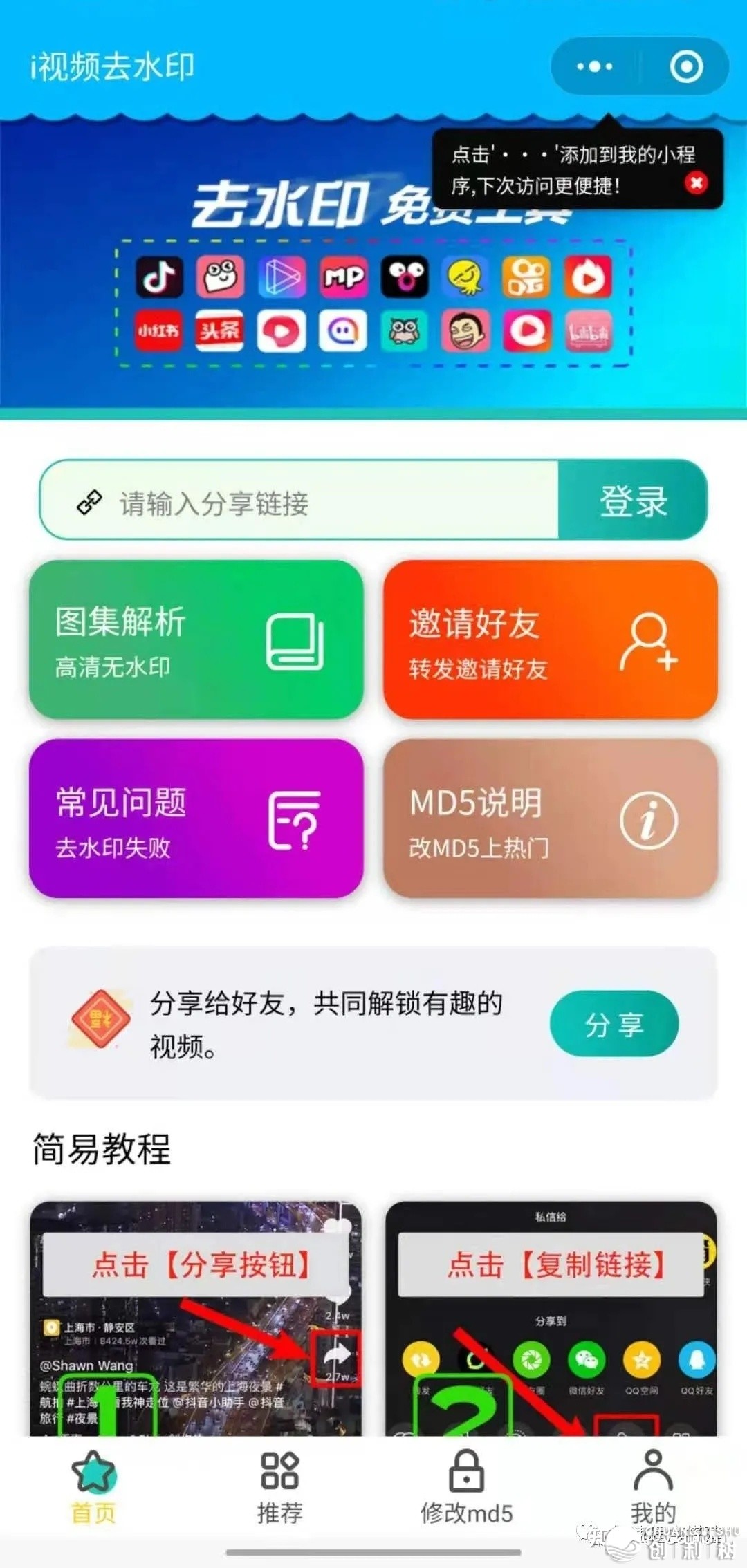Screen dimensions: 747x1568
Task: Open the MD5说明 card
Action: point(550,819)
